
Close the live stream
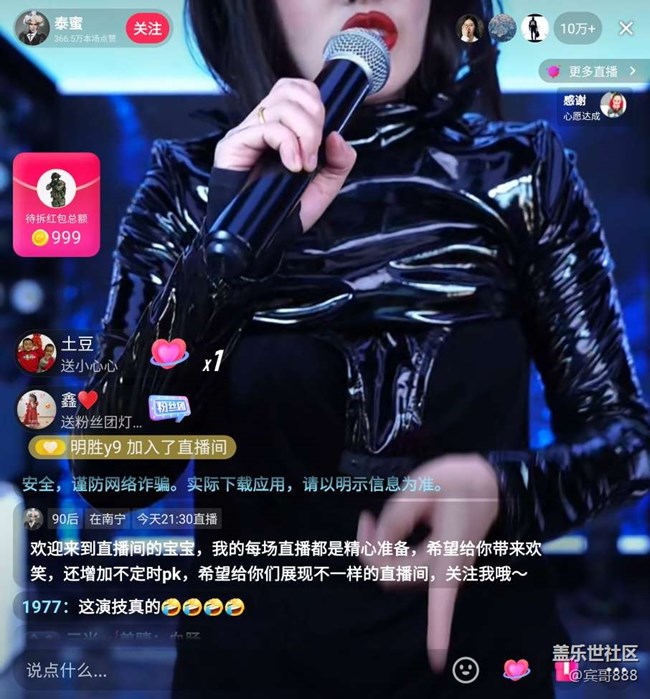coord(626,28)
